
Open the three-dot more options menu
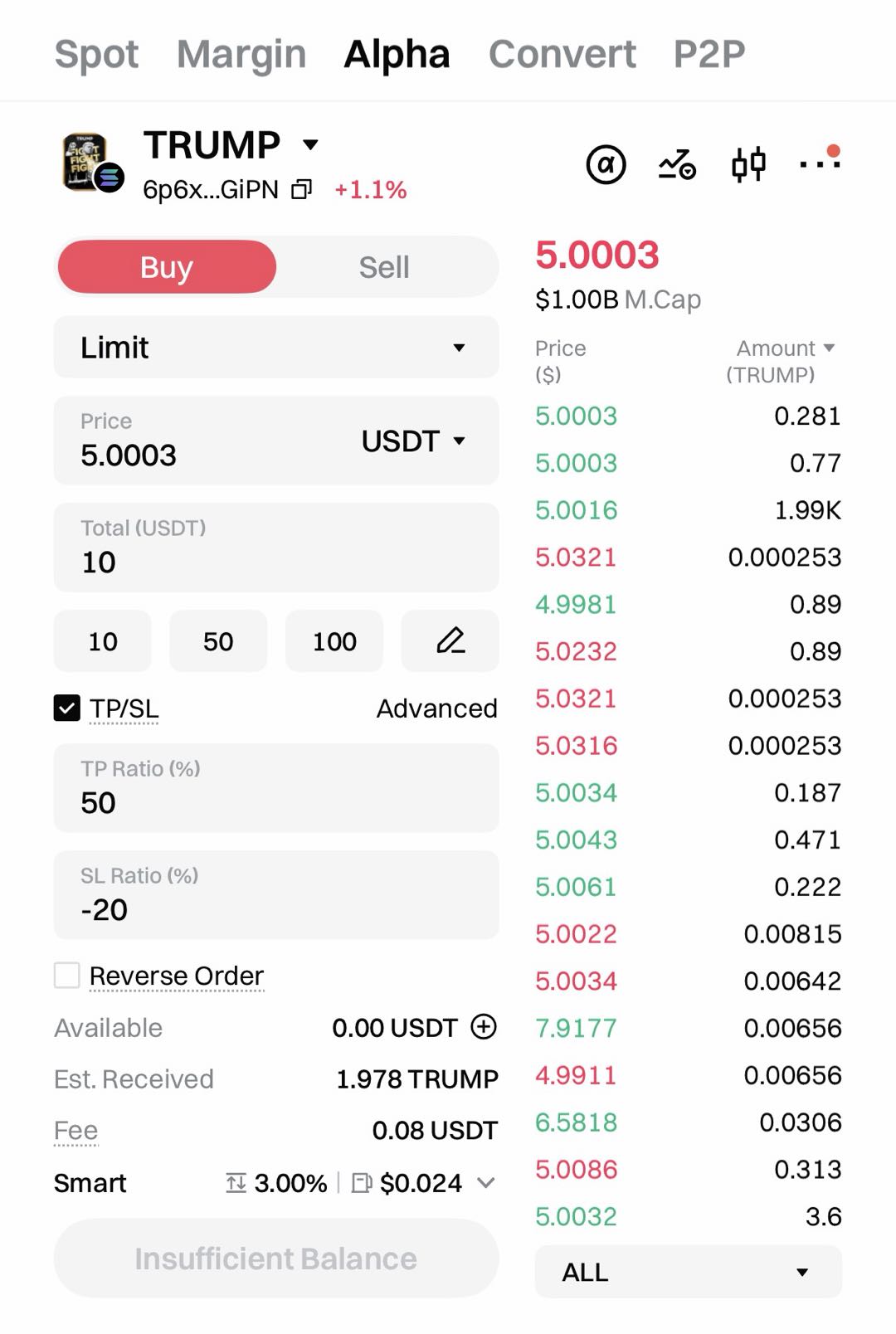(820, 163)
